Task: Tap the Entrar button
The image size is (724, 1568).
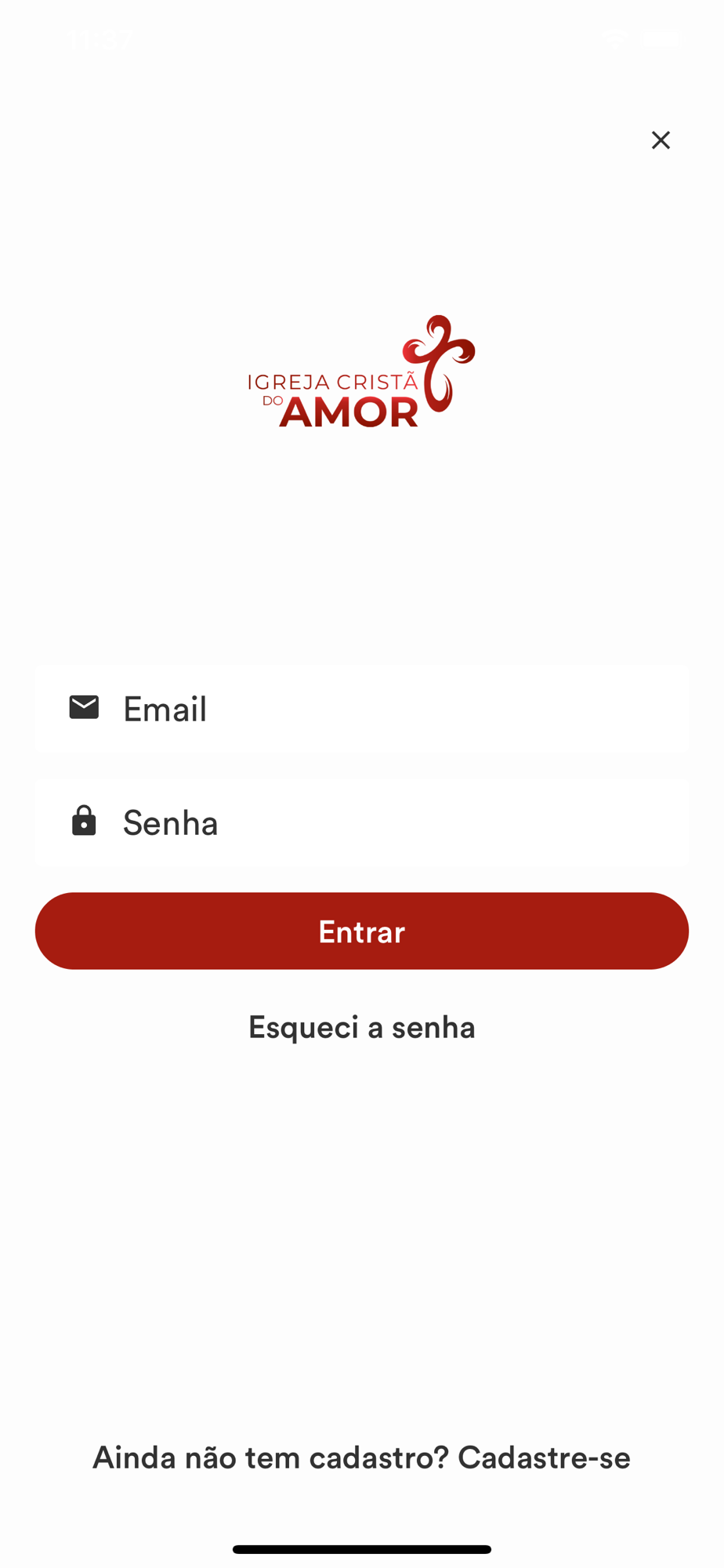Action: [362, 931]
